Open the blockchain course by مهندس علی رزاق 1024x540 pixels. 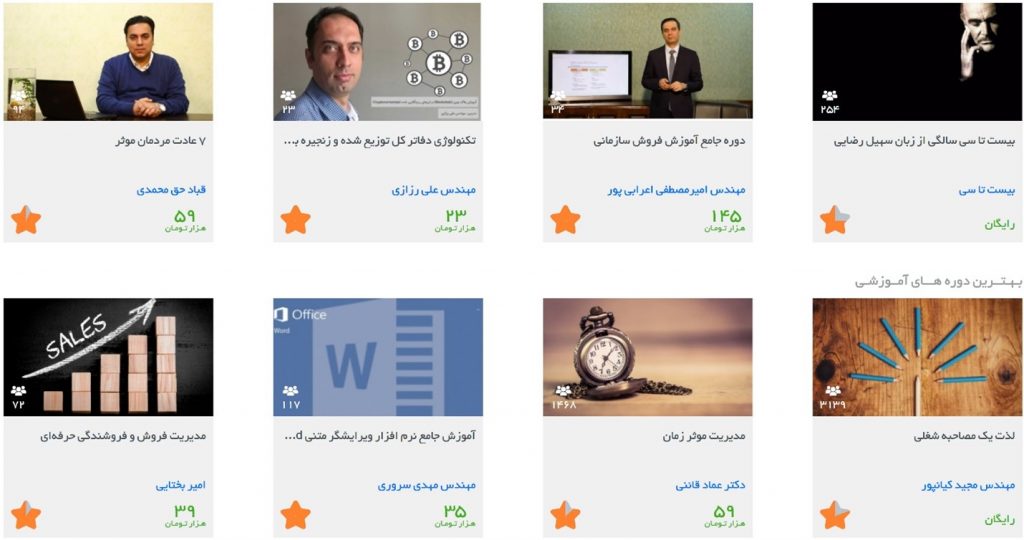pos(378,141)
